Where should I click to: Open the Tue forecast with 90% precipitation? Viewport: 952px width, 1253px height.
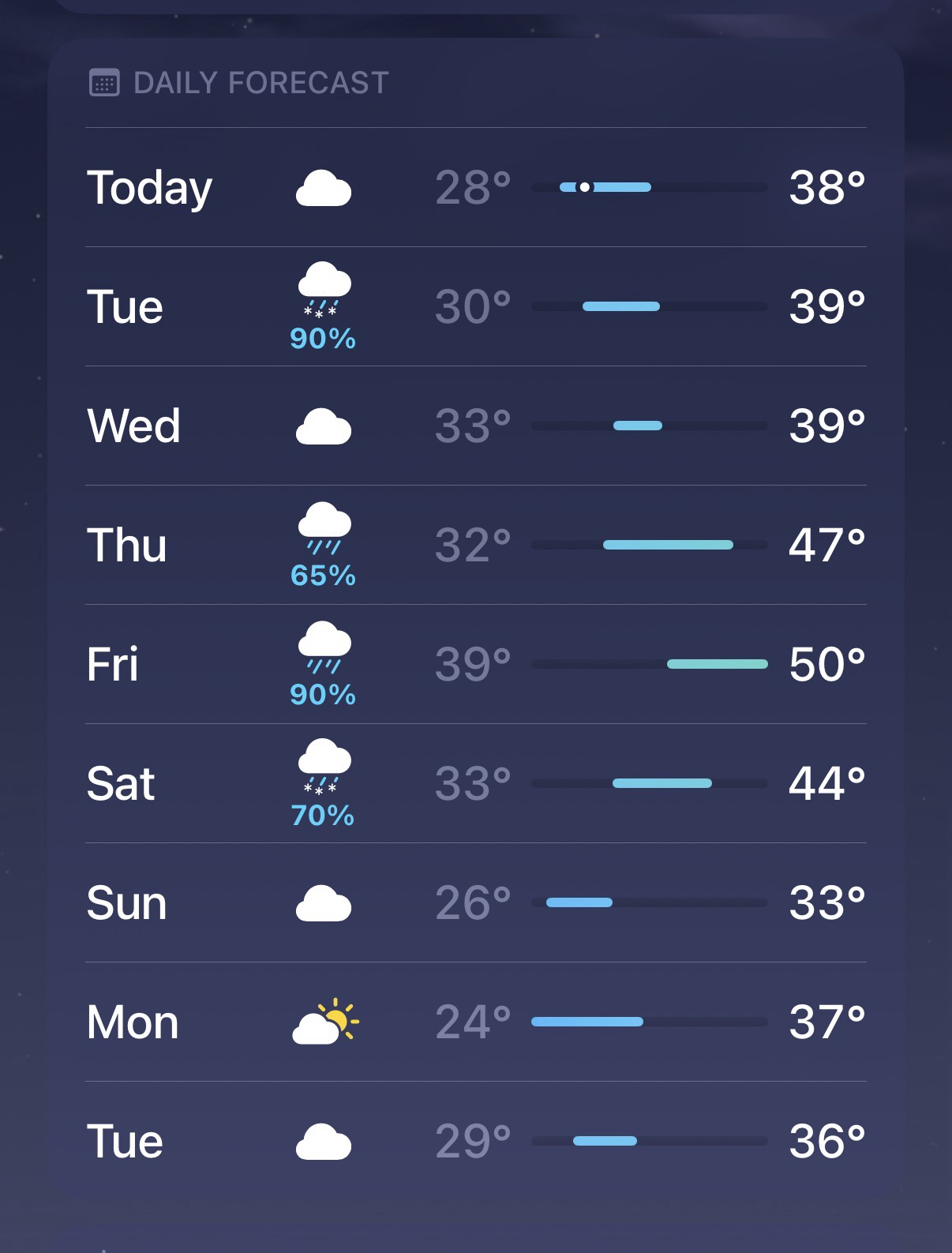coord(475,307)
